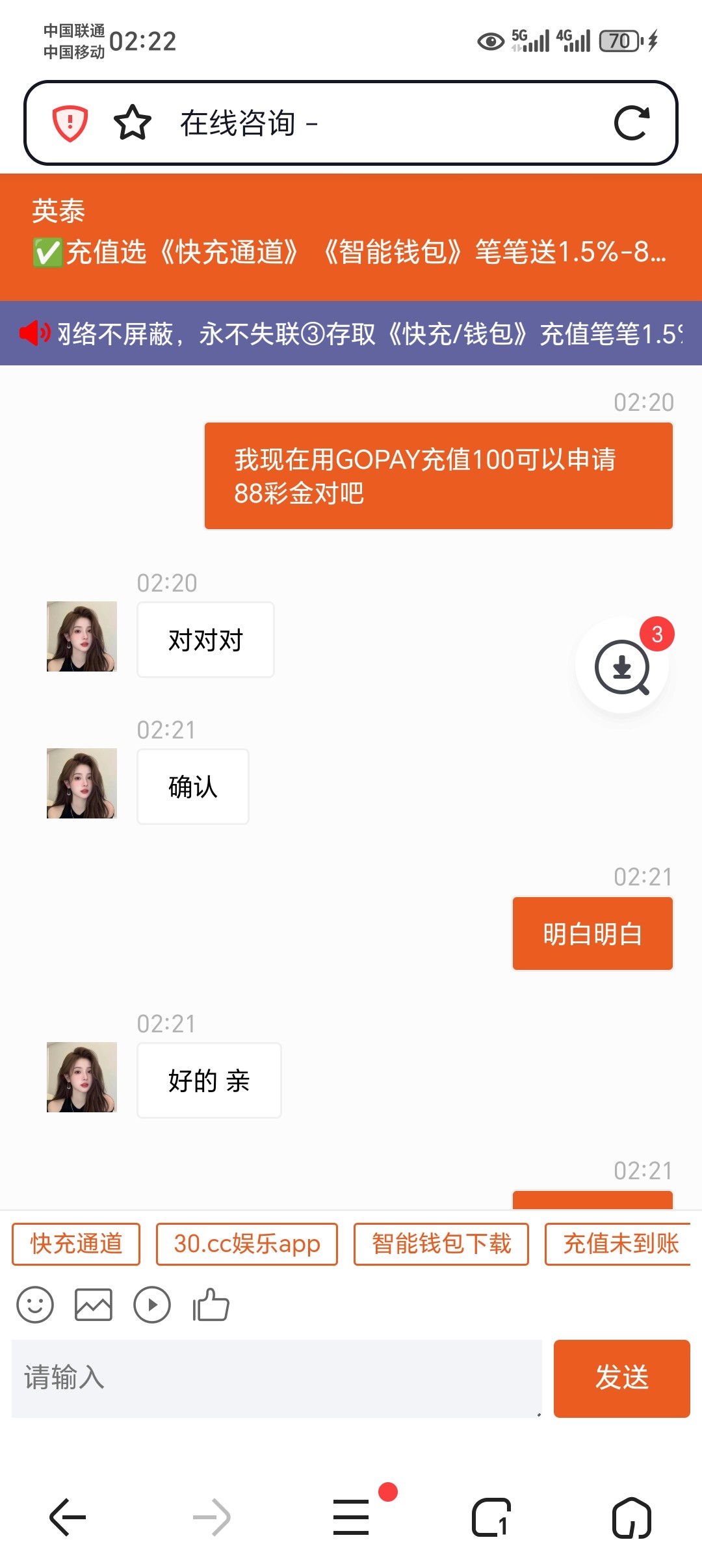This screenshot has width=702, height=1568.
Task: Open the browser menu
Action: click(x=351, y=1517)
